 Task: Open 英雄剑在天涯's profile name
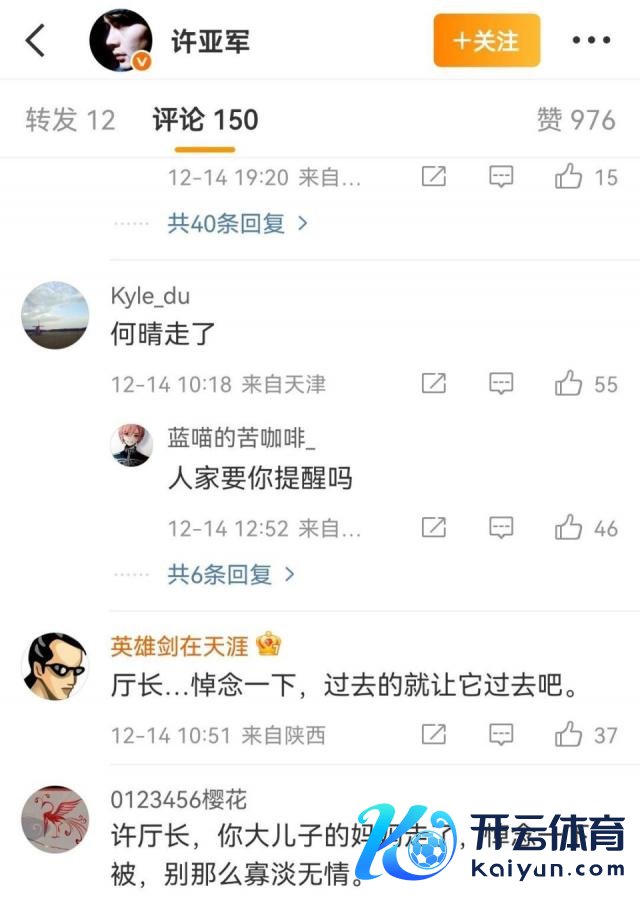point(180,645)
